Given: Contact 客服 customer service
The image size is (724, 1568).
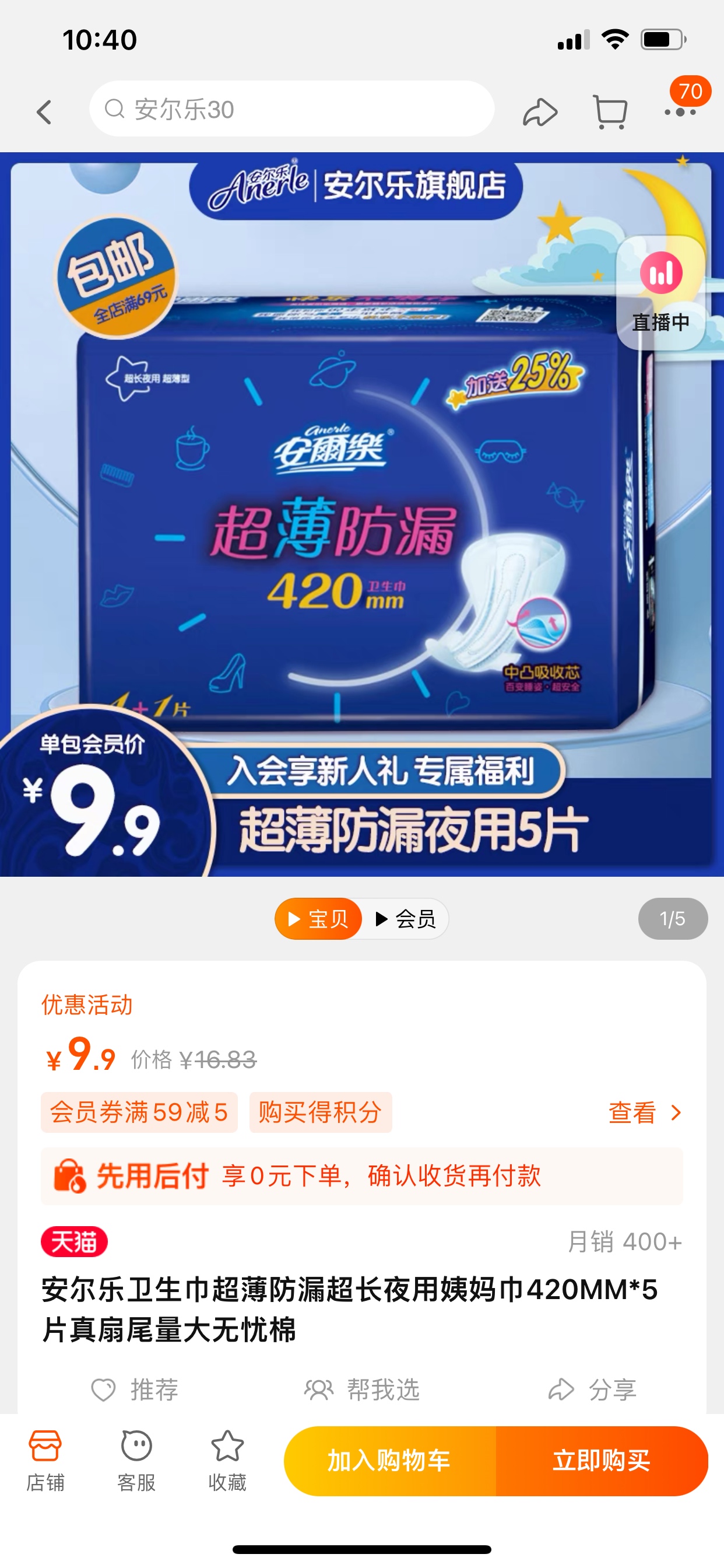Looking at the screenshot, I should point(136,1461).
